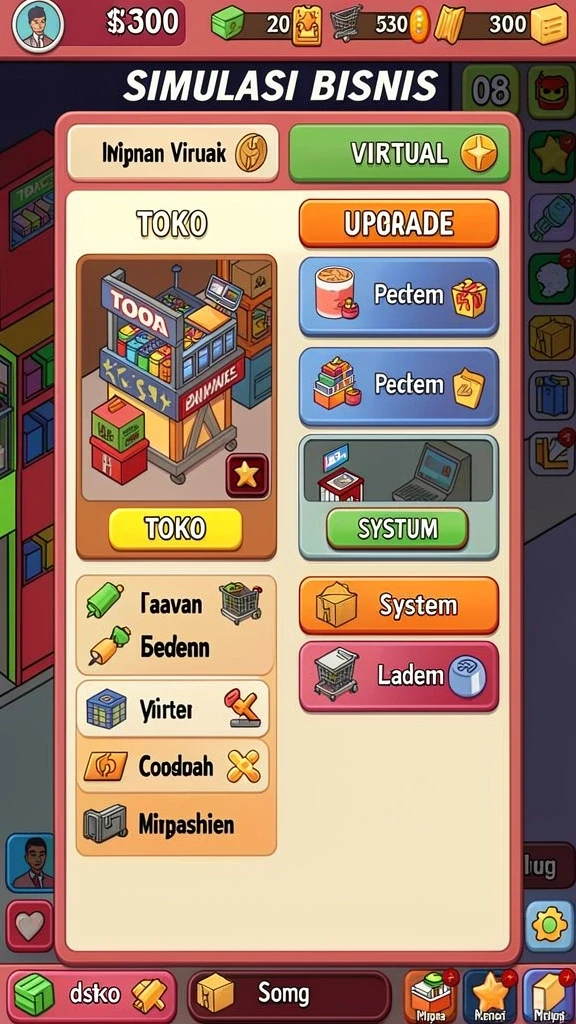Tap the star badge on the shop card
This screenshot has height=1024, width=576.
click(x=247, y=475)
